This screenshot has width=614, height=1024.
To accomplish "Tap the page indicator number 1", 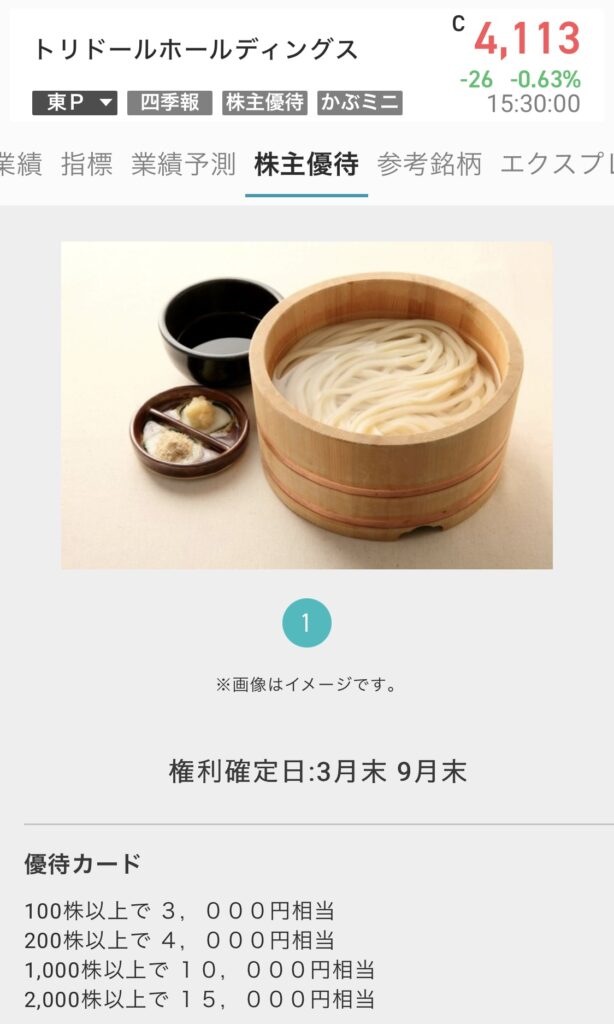I will point(306,623).
